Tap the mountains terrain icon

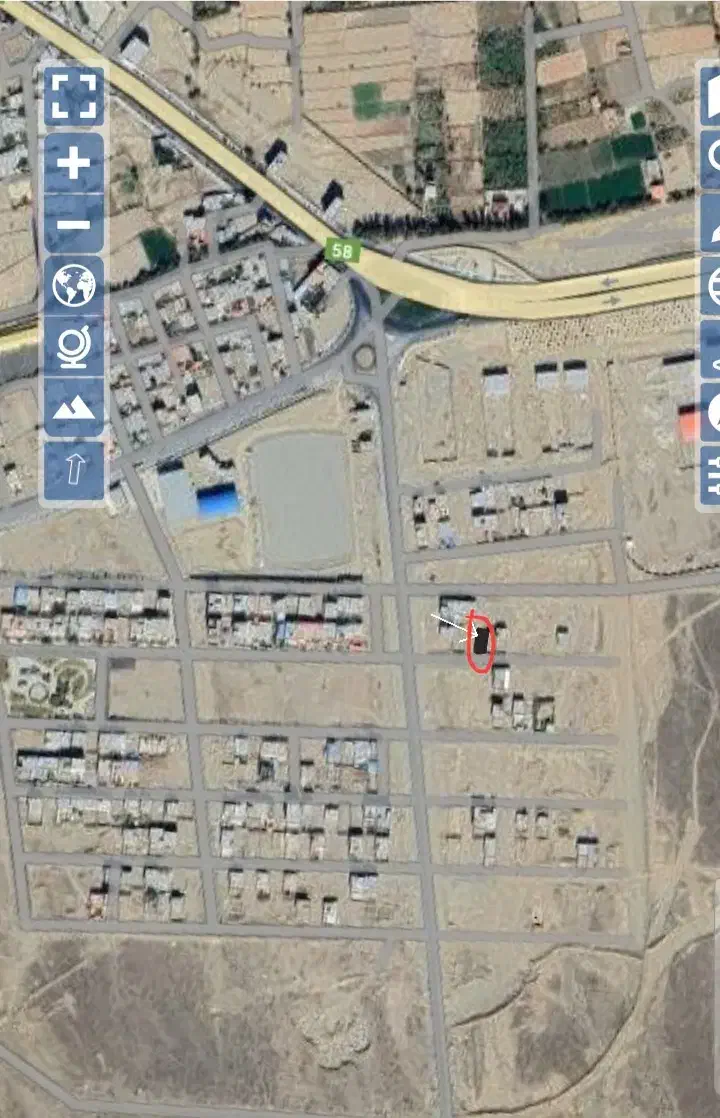coord(73,407)
